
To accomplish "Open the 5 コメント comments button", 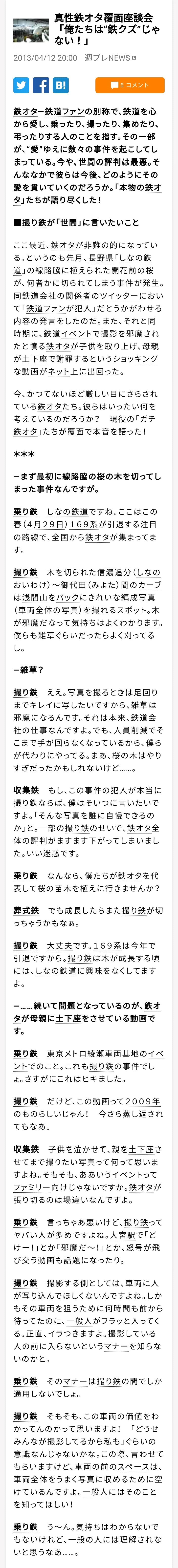I will [x=130, y=85].
